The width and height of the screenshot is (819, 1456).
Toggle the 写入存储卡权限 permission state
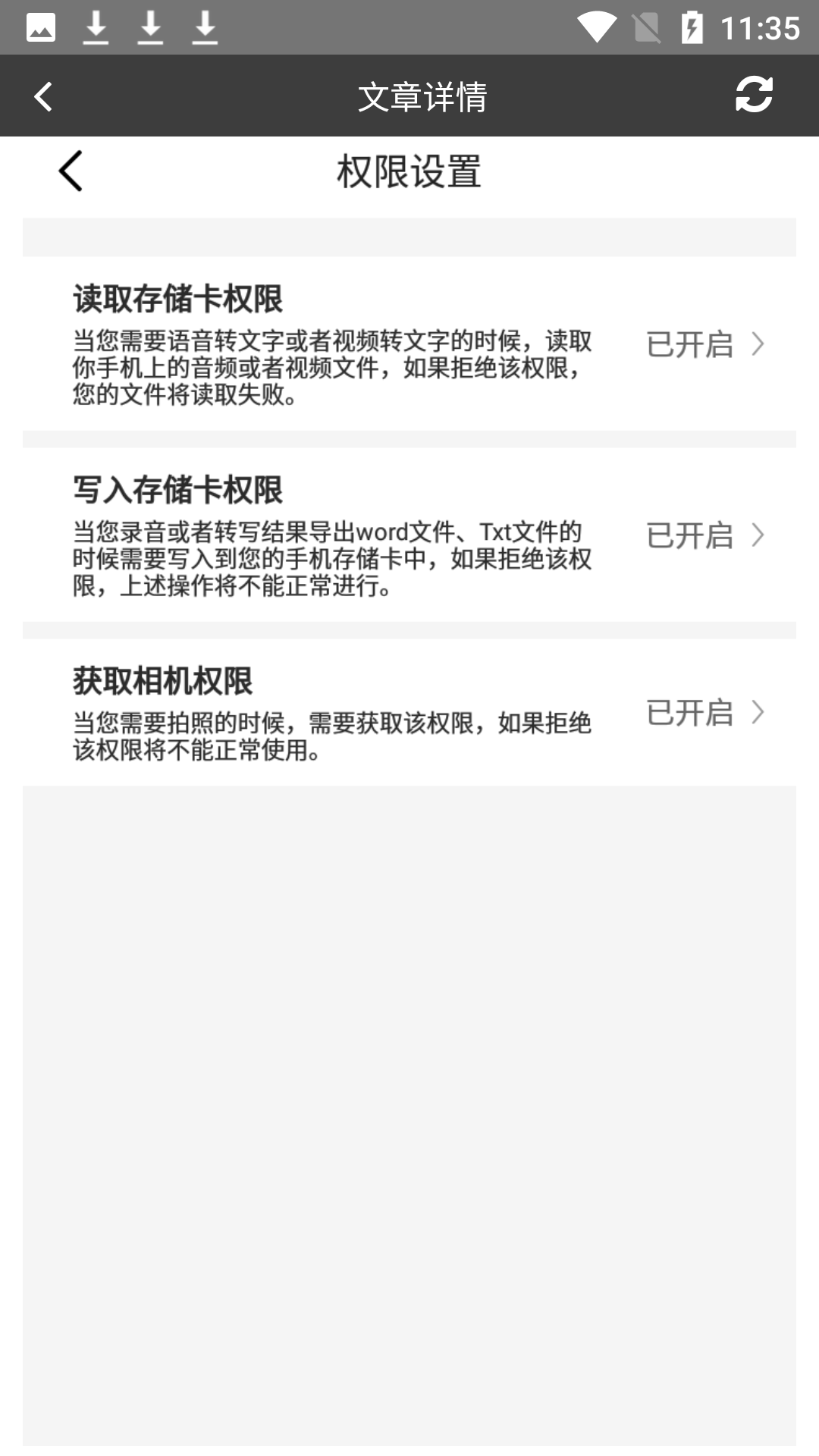click(x=691, y=536)
